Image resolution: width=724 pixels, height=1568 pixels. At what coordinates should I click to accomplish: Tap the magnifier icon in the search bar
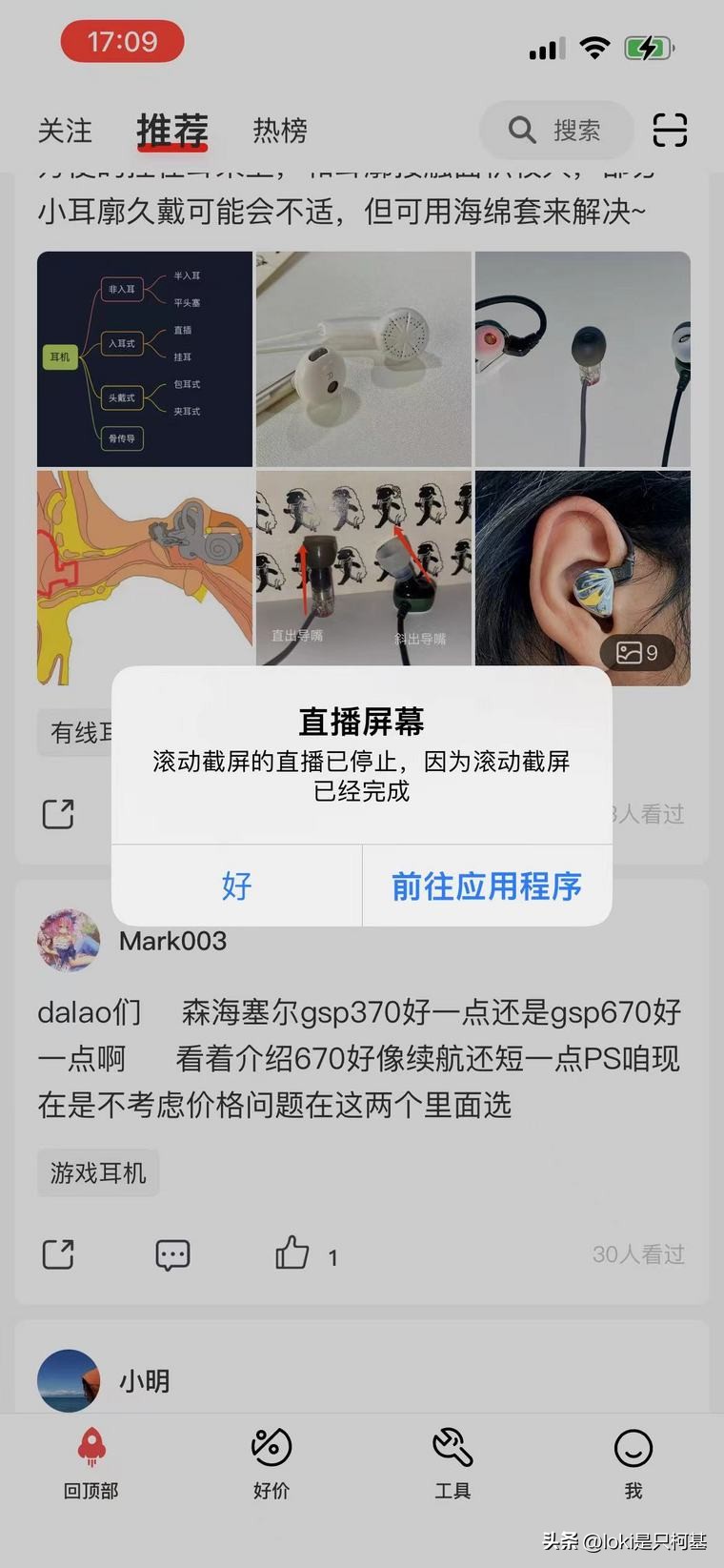click(x=520, y=131)
